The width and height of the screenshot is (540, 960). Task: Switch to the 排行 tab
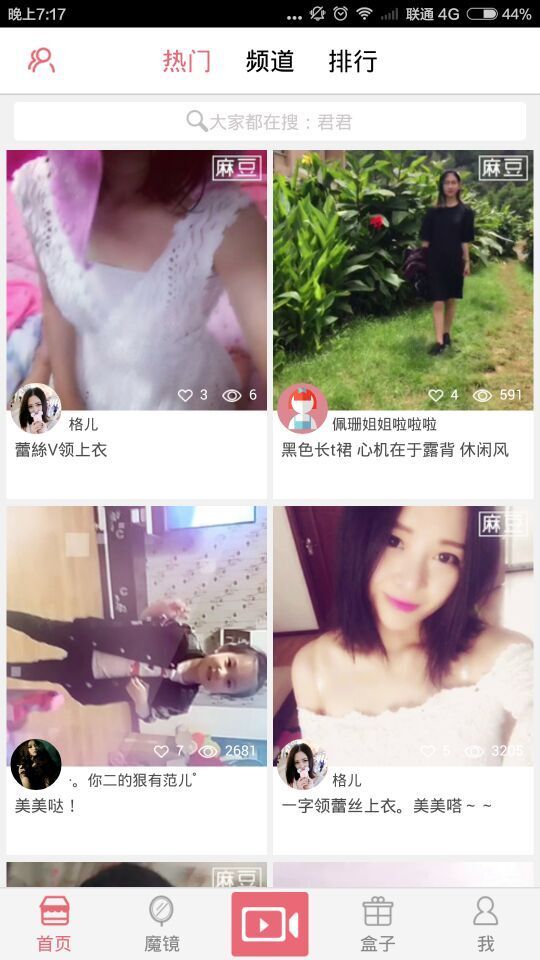pos(353,61)
